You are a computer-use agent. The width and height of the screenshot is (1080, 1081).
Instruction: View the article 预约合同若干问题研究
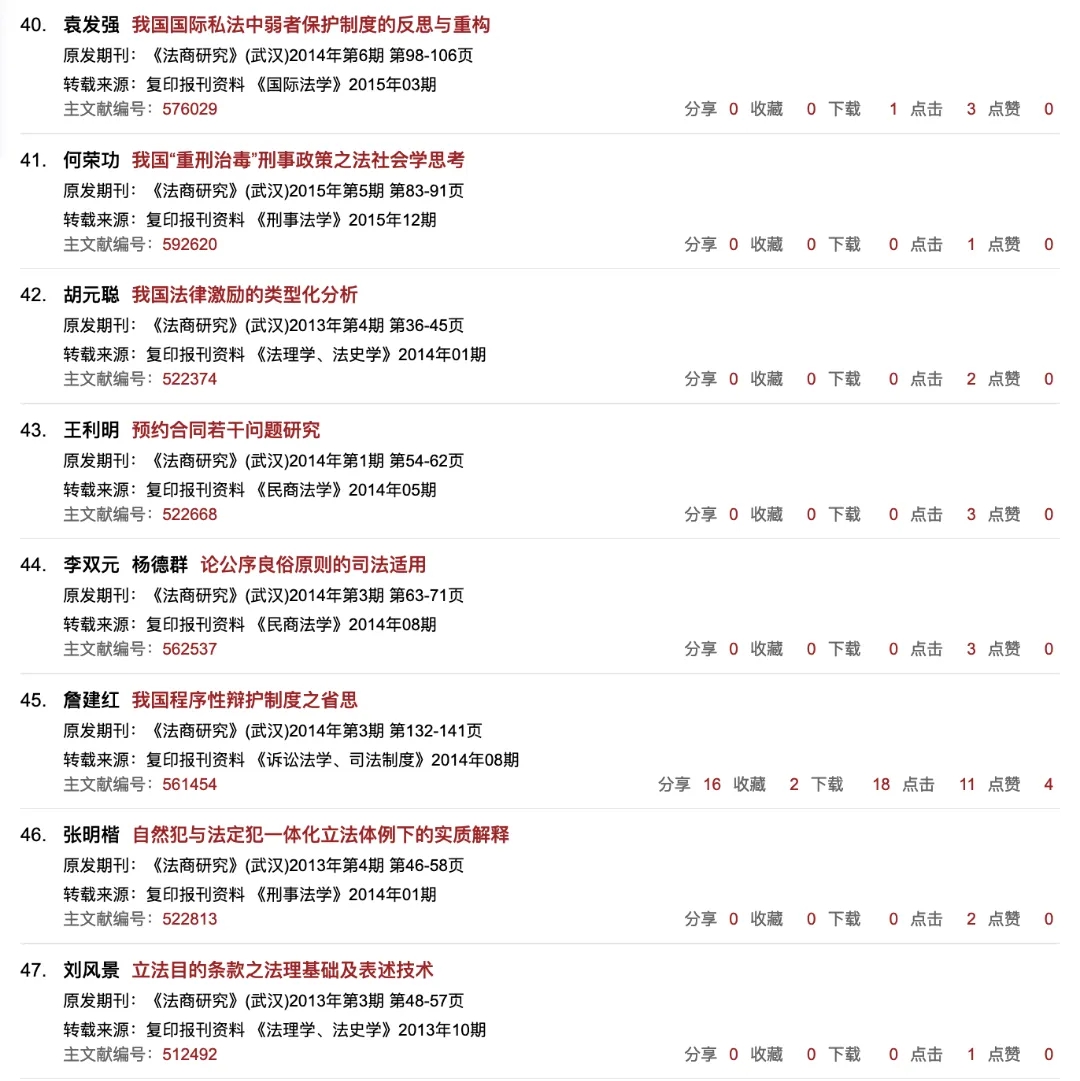click(226, 430)
